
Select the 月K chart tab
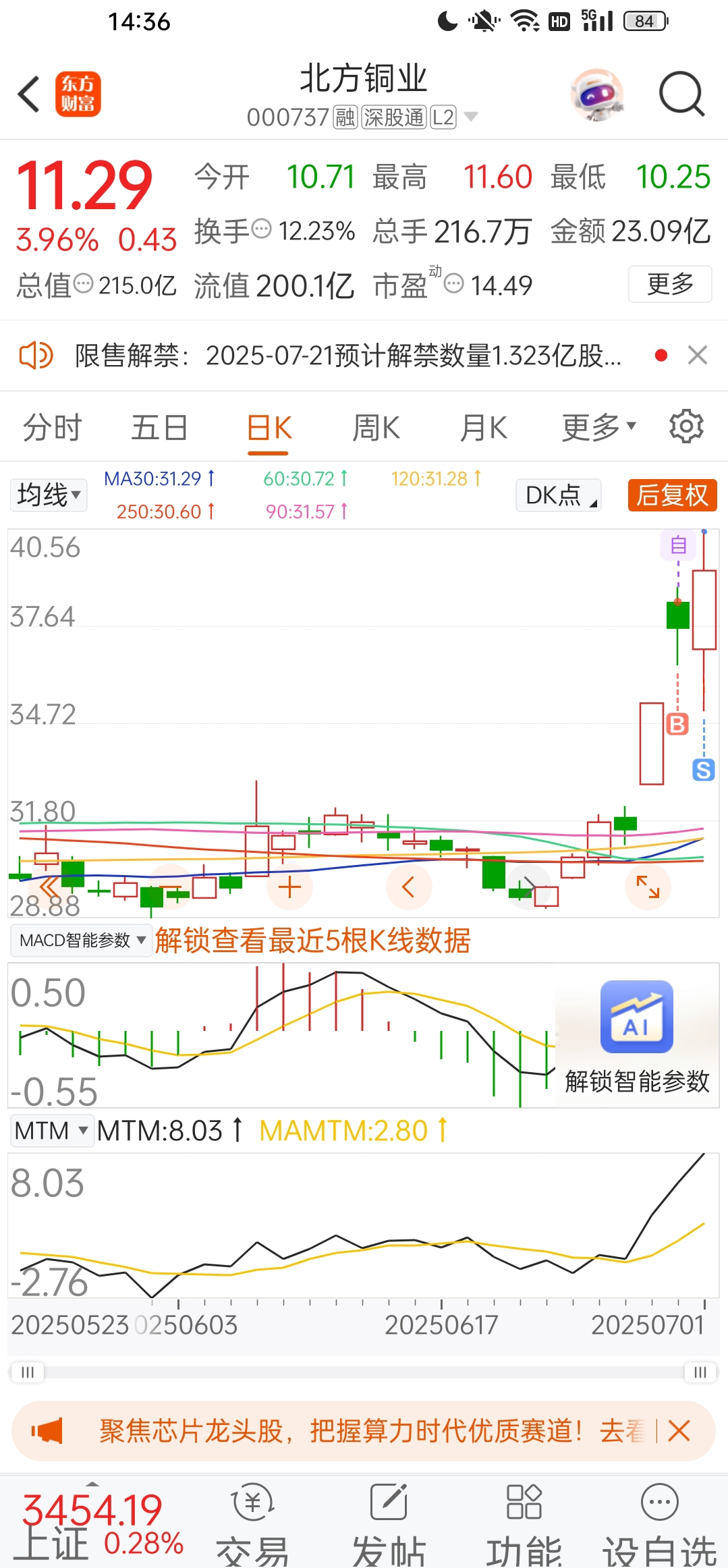pyautogui.click(x=483, y=428)
